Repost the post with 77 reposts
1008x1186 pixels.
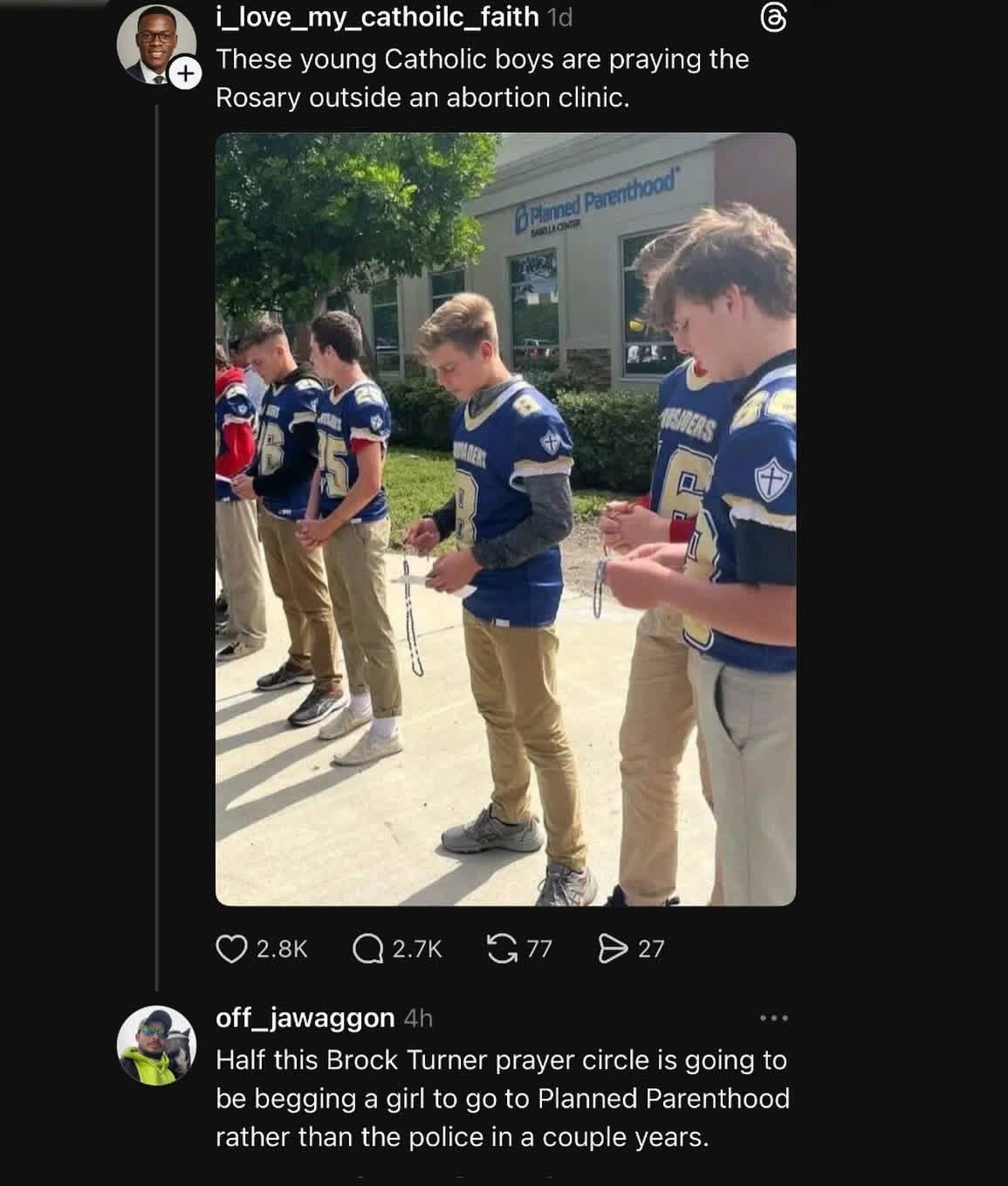(501, 949)
